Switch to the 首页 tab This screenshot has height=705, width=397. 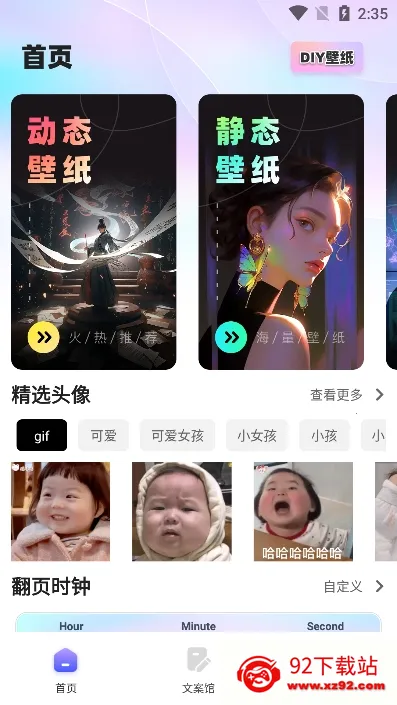[x=66, y=669]
